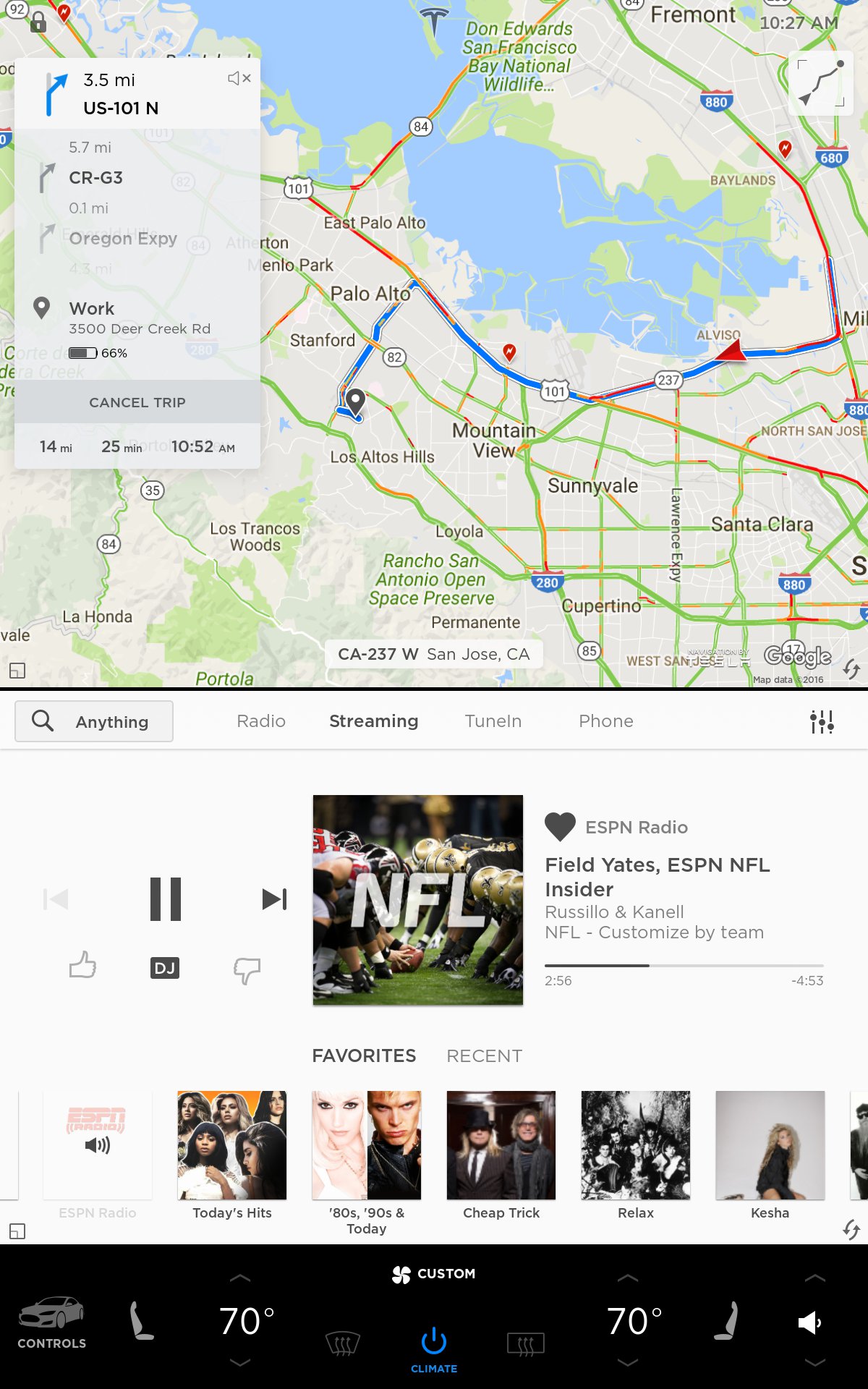This screenshot has height=1389, width=868.
Task: Show the Recent stations list
Action: [484, 1055]
